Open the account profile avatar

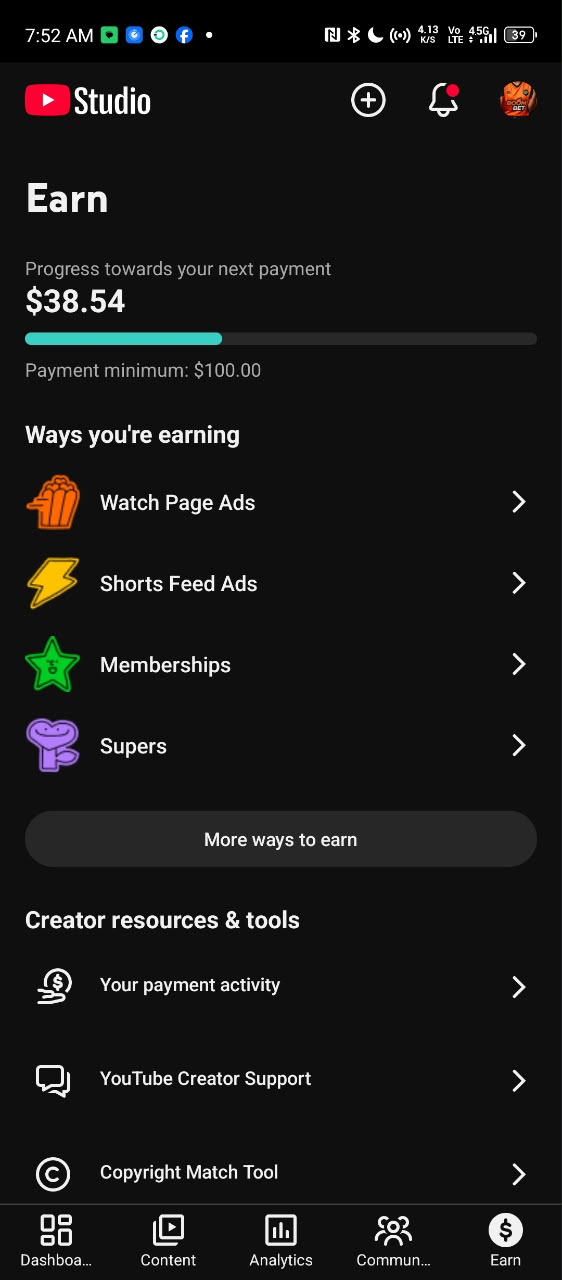point(518,100)
